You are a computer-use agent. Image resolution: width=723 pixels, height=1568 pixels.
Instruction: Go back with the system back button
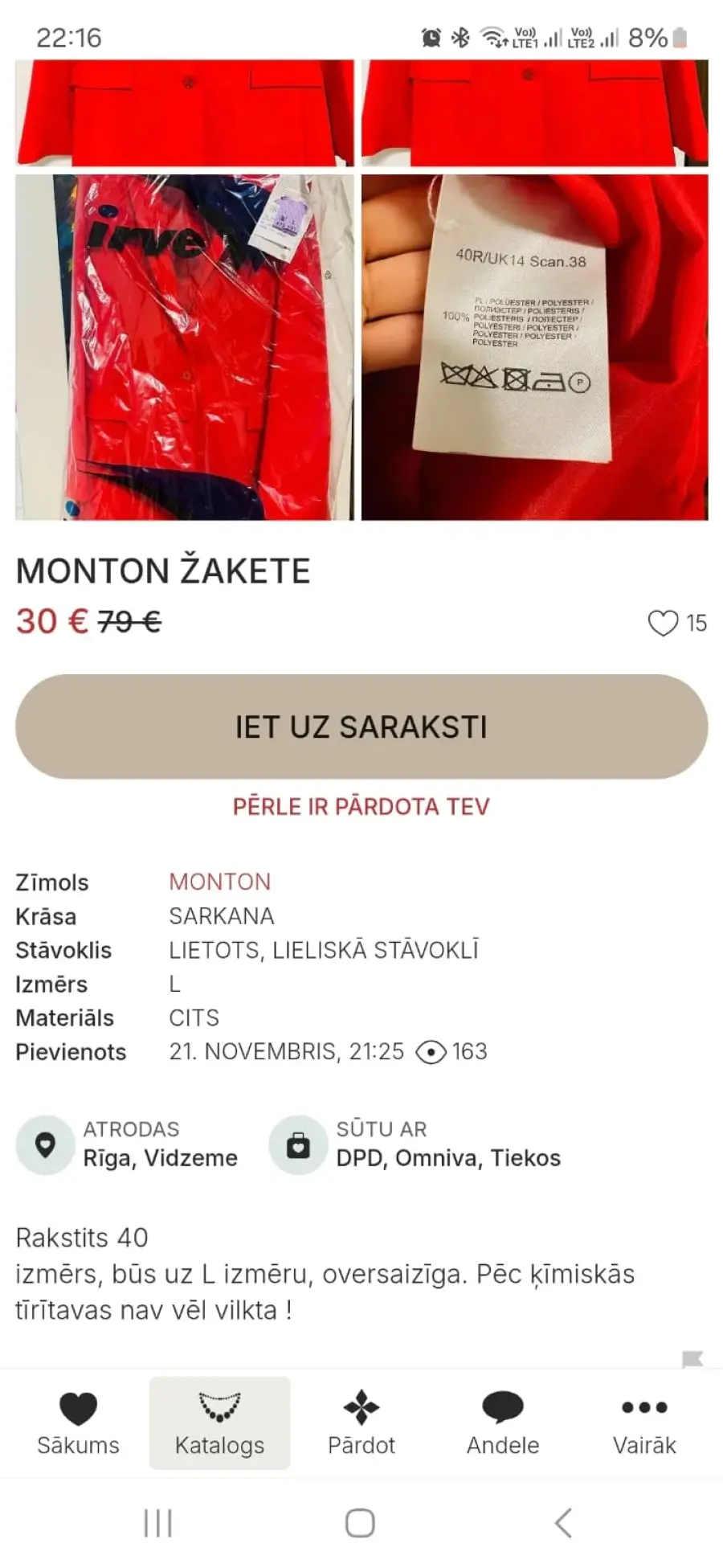coord(564,1522)
